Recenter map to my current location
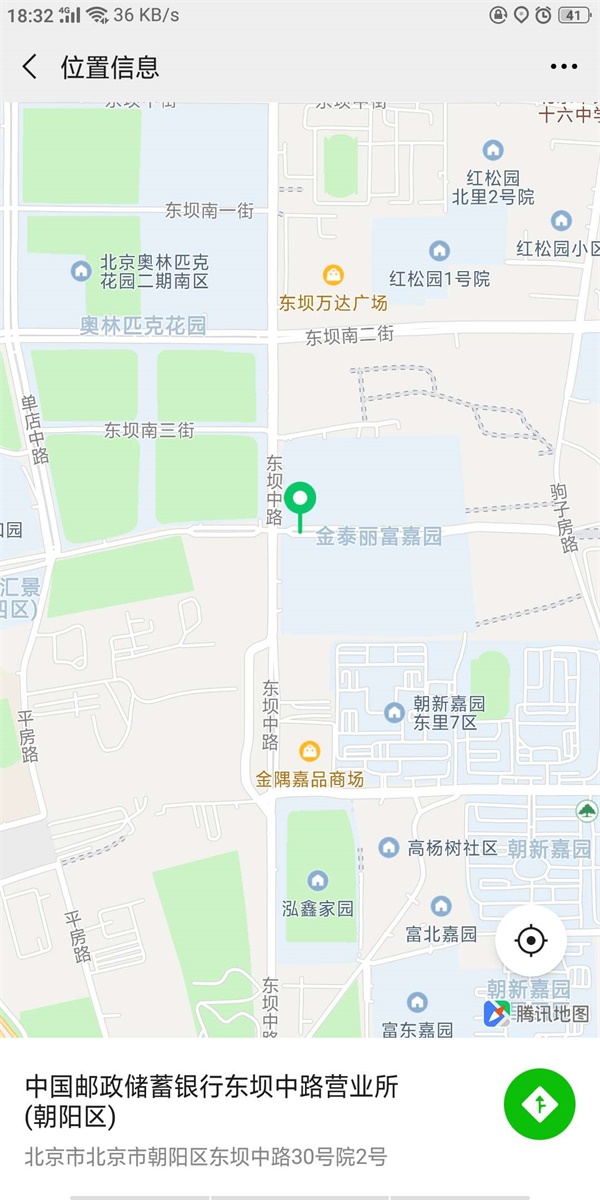 pos(531,941)
